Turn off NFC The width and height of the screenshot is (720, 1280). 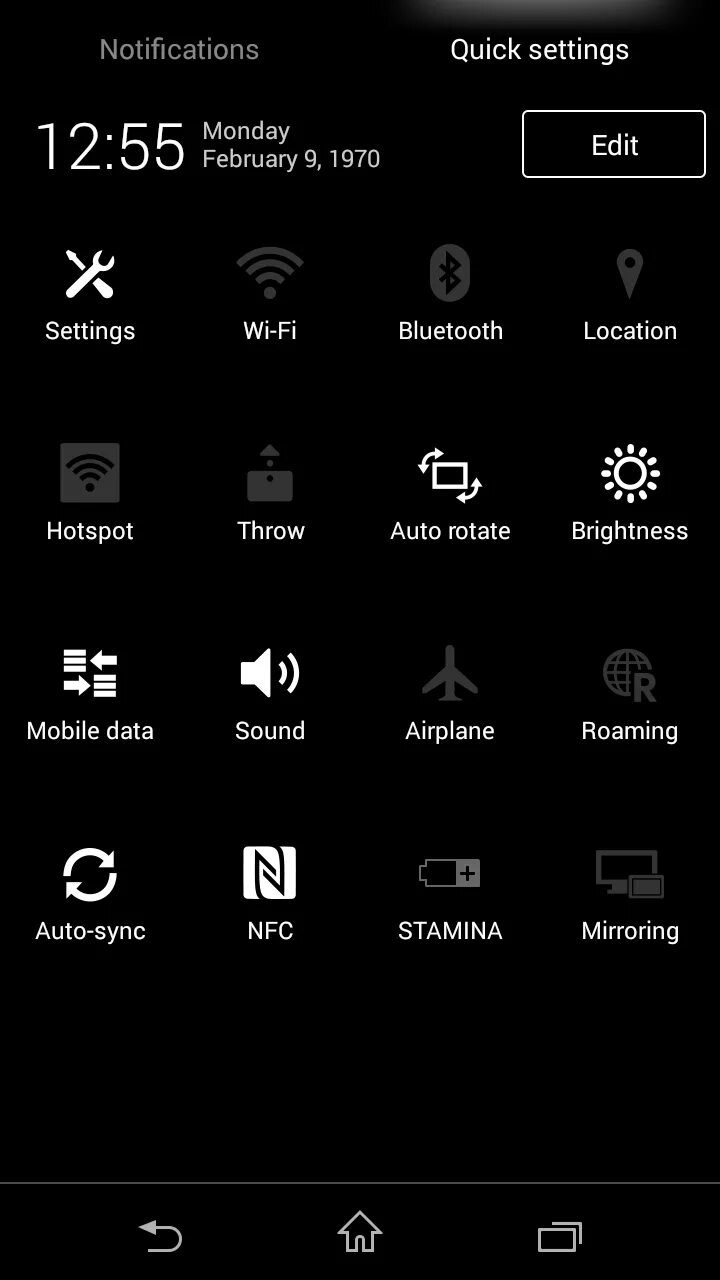click(x=270, y=895)
